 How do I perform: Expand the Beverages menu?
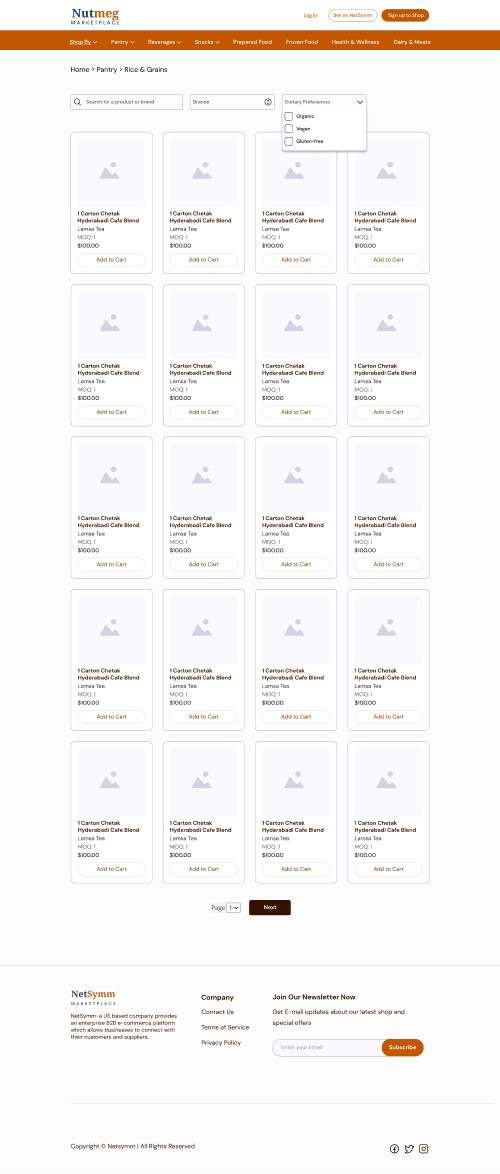[x=165, y=42]
